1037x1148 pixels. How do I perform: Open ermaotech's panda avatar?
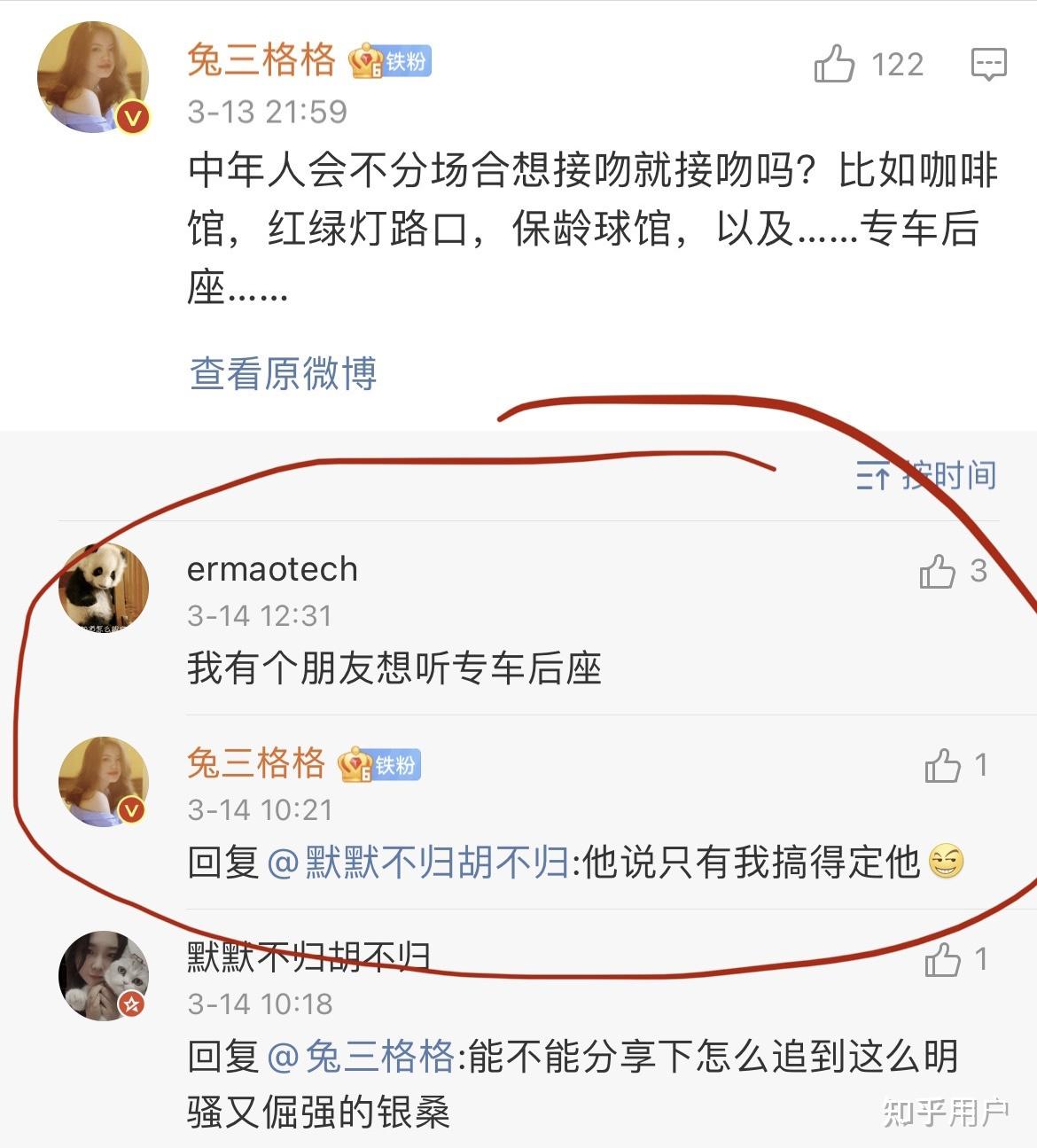coord(104,588)
